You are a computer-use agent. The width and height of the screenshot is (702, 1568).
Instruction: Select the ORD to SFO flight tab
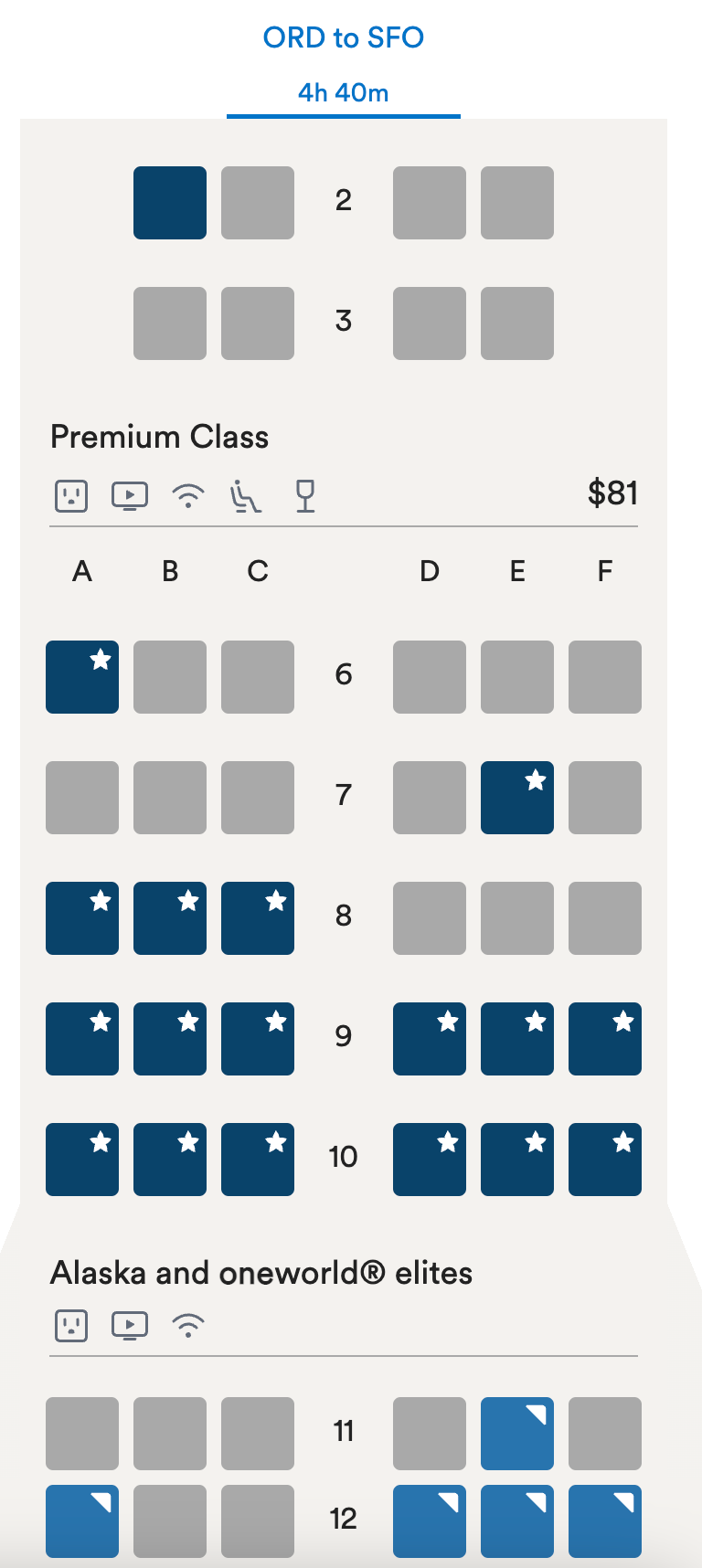point(344,64)
